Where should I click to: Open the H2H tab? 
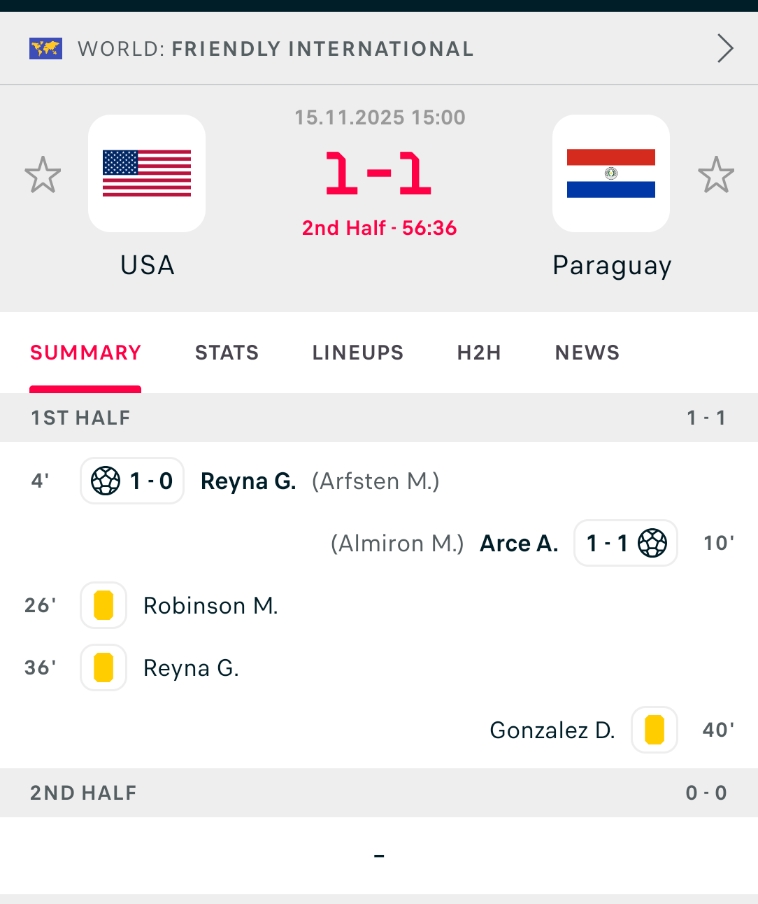[x=479, y=353]
